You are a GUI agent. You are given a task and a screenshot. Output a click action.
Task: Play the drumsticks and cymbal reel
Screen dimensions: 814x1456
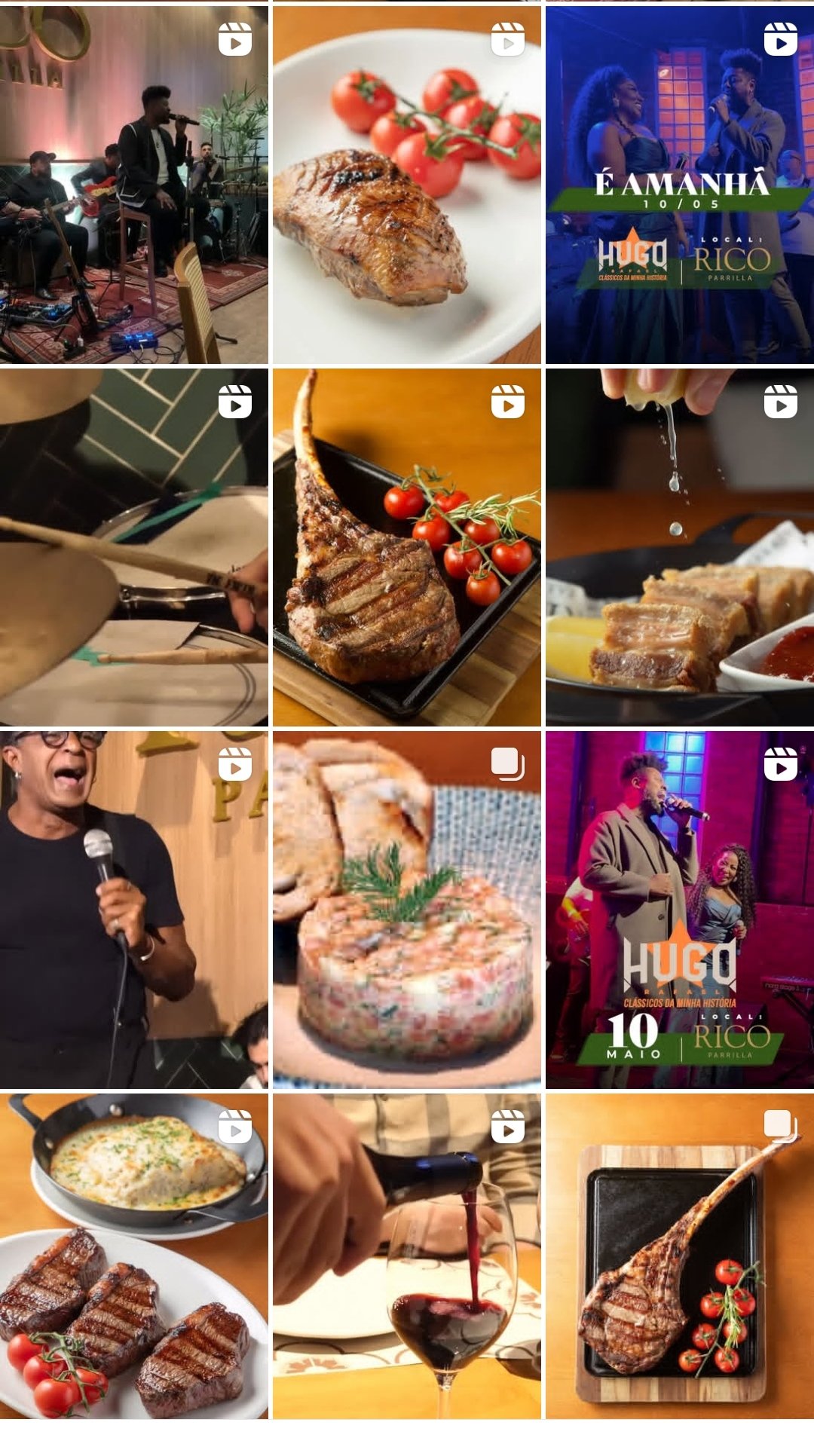point(134,548)
